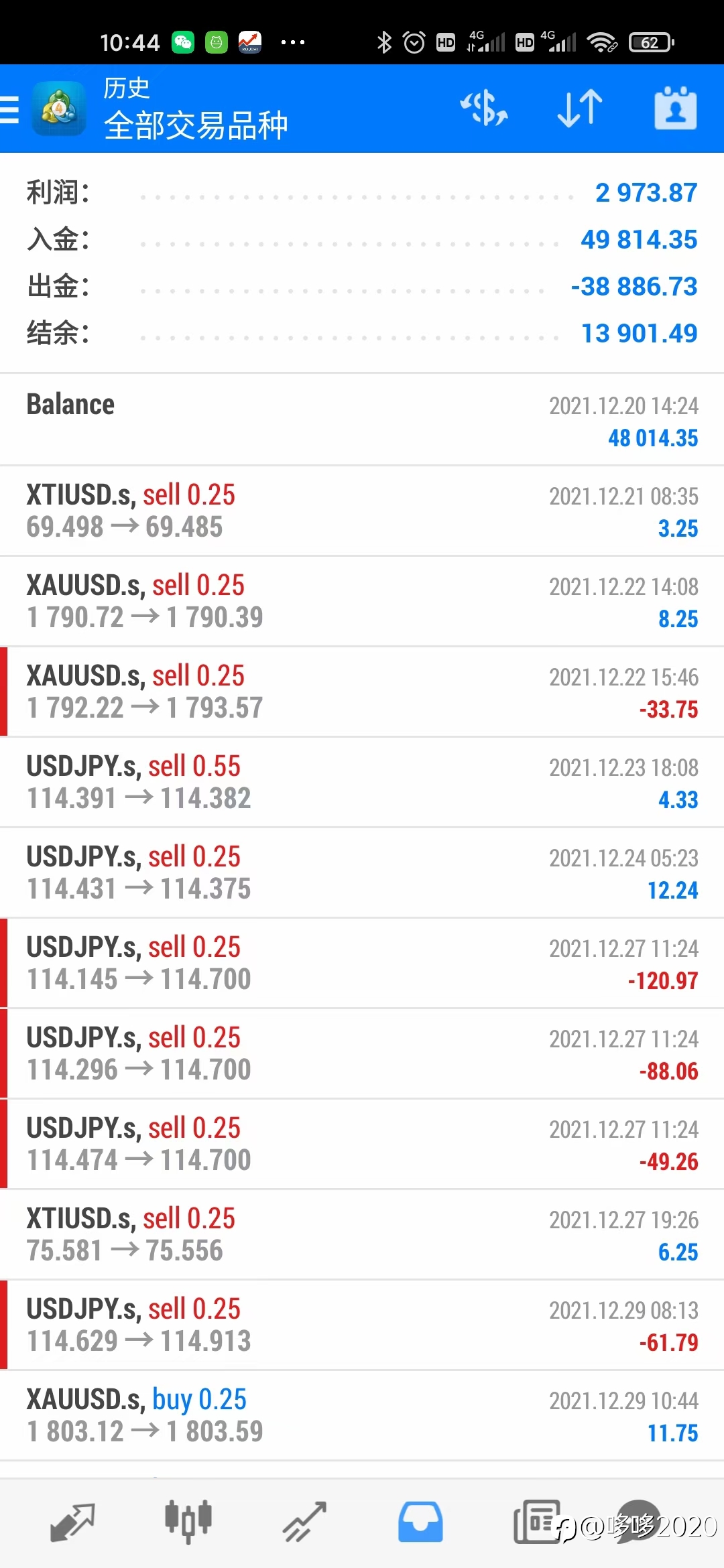Expand XAUUSD.s trade with loss -33.75
This screenshot has width=724, height=1568.
362,692
